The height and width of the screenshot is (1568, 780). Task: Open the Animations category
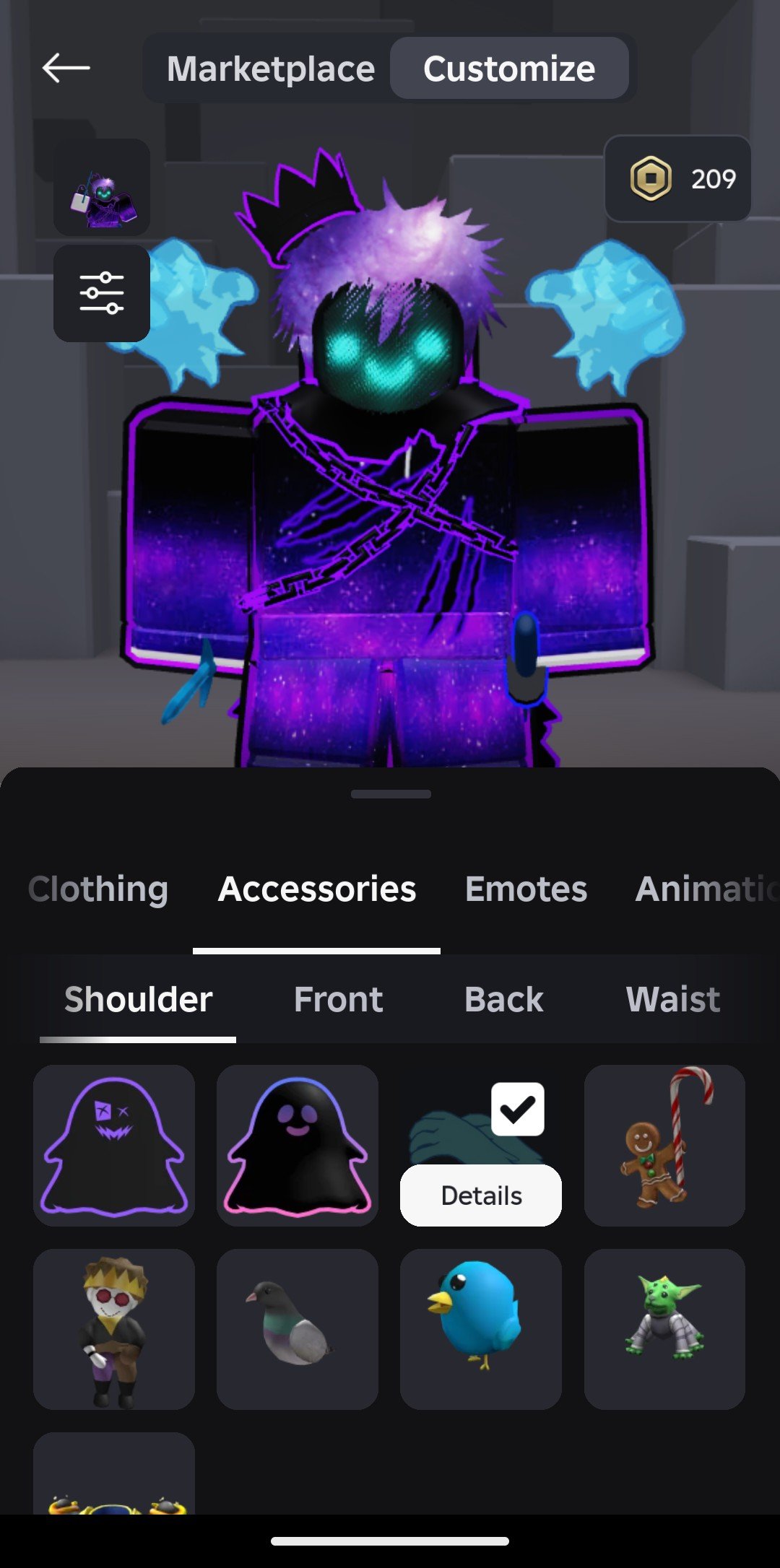[x=704, y=889]
